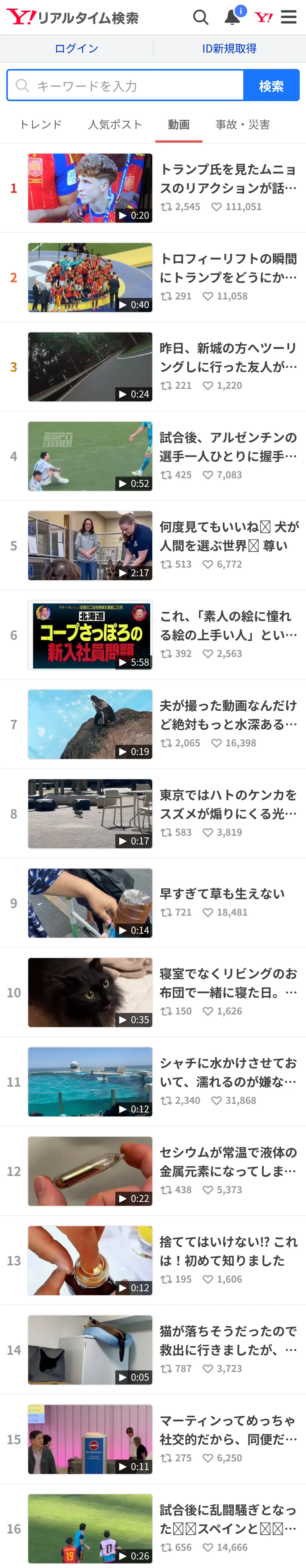Switch to the トレンド tab
306x1568 pixels.
(41, 125)
